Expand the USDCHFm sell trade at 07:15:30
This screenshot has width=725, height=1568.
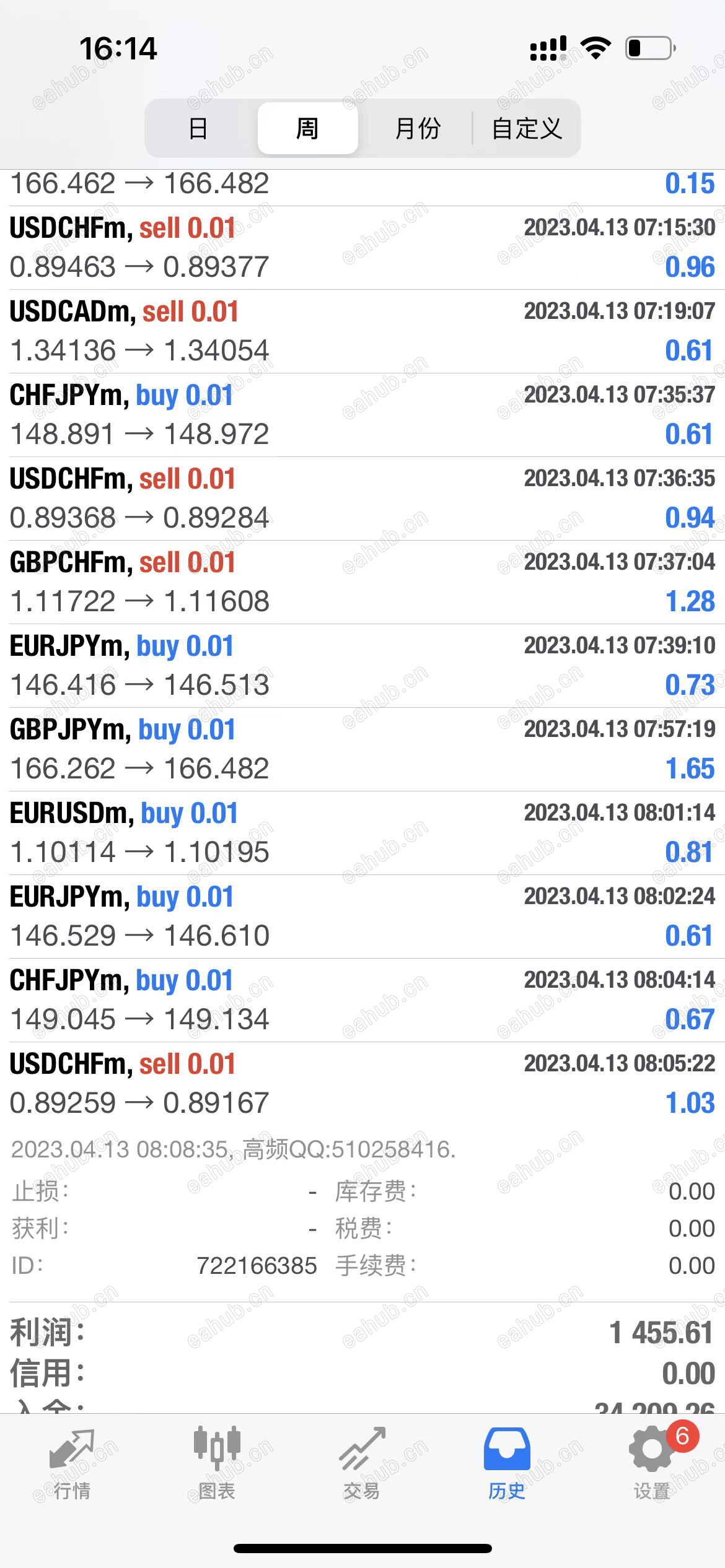[x=362, y=248]
